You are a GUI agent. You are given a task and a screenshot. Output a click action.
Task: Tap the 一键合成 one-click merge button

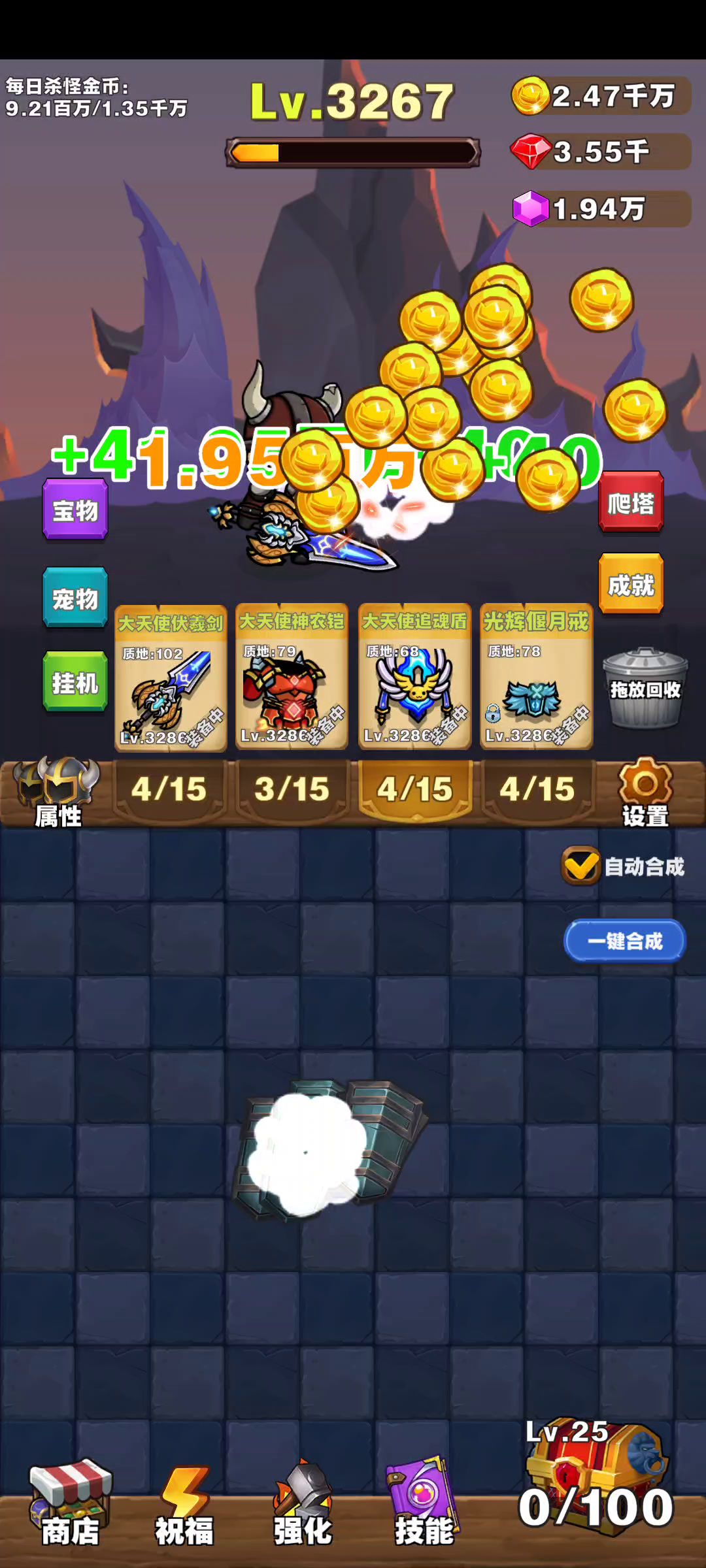coord(624,941)
